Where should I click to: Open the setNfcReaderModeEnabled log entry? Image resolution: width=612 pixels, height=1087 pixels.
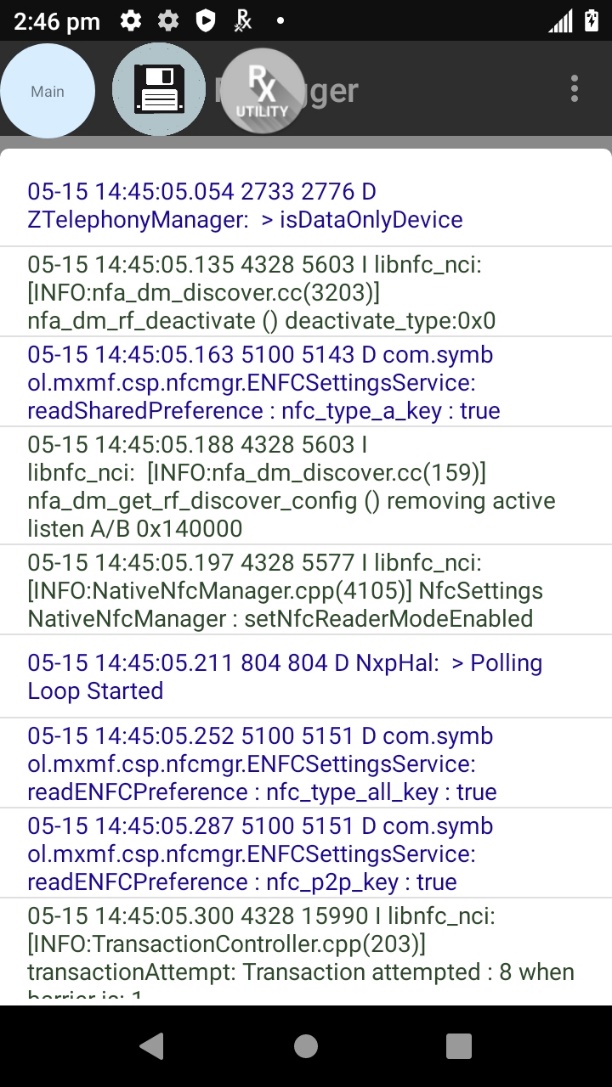click(x=305, y=590)
